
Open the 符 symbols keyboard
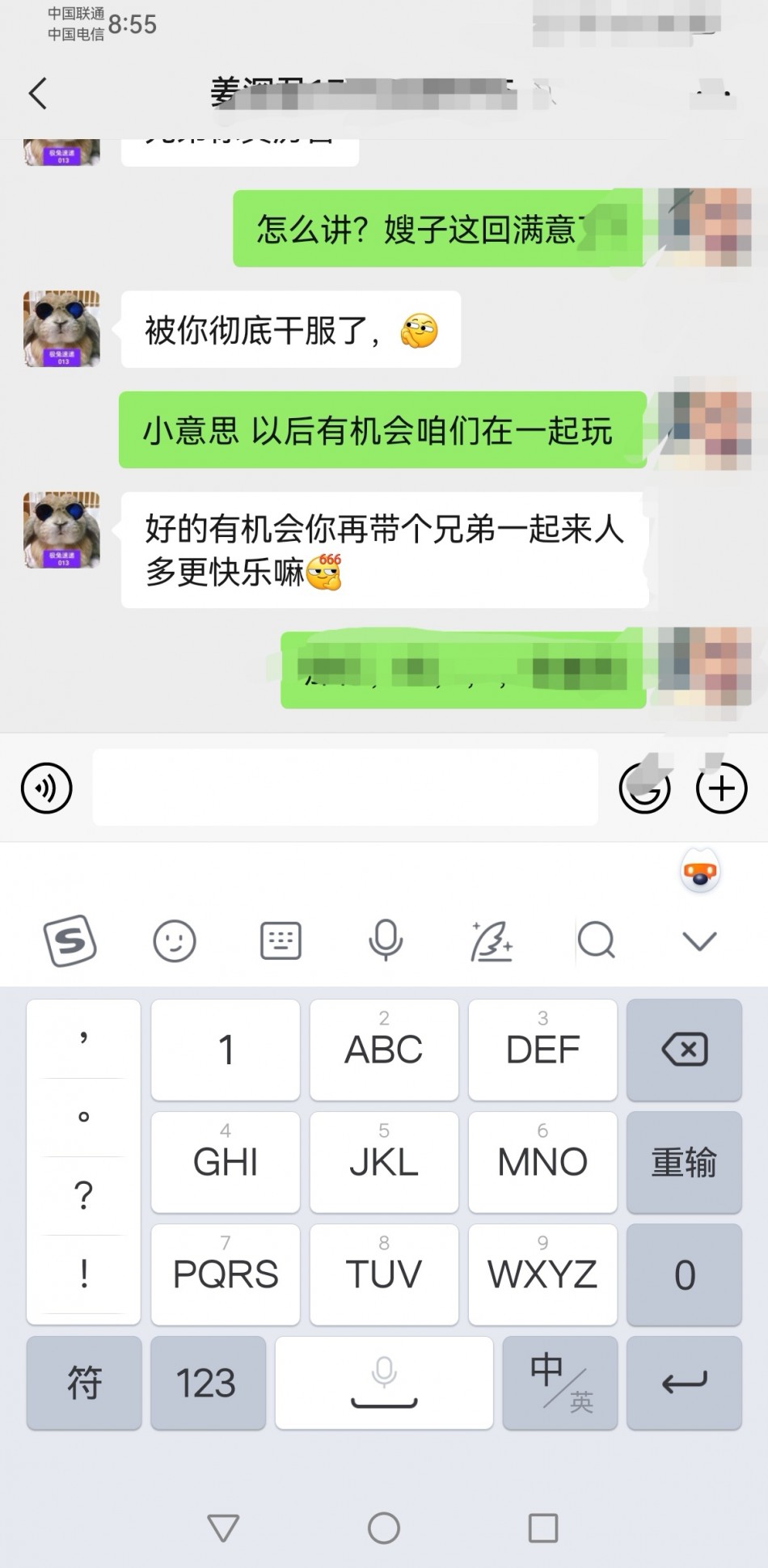(x=84, y=1383)
